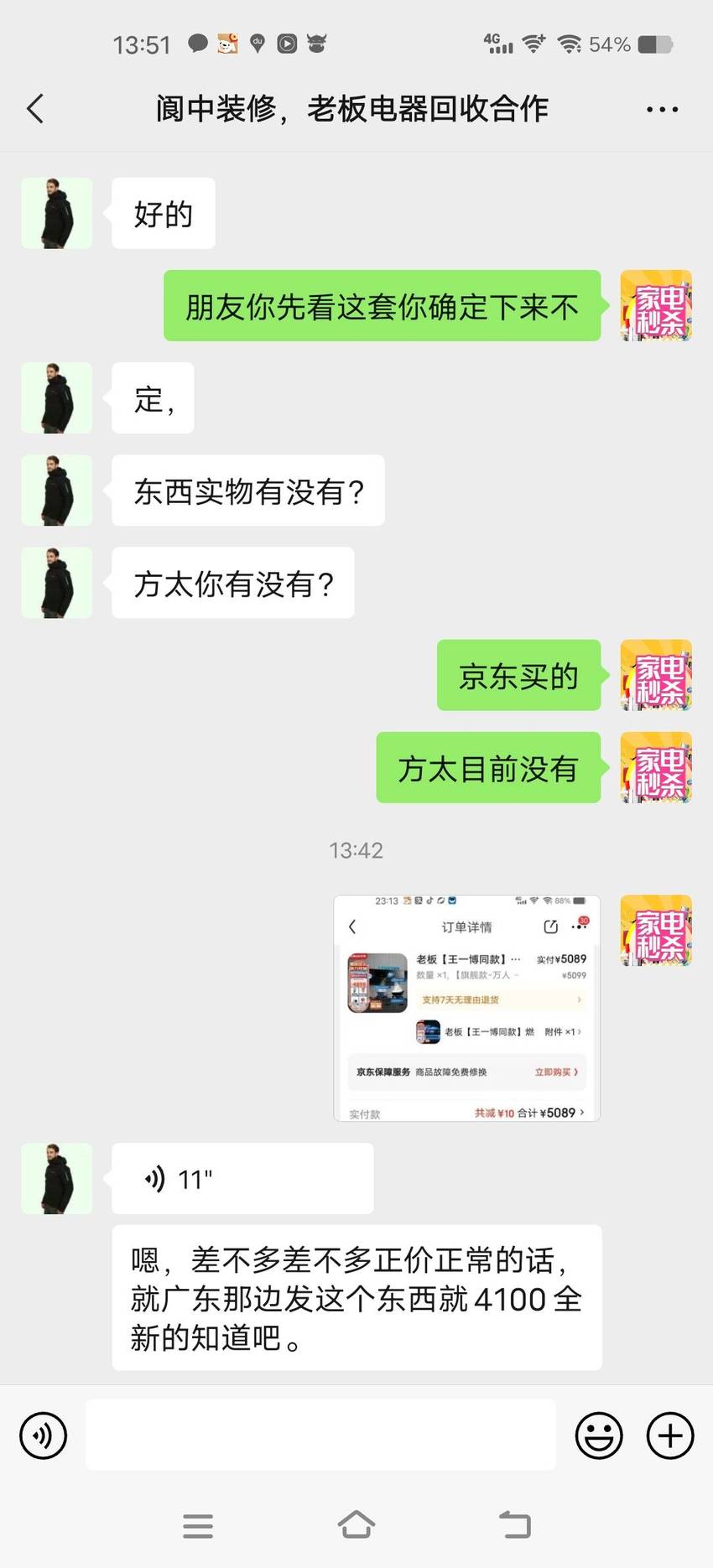This screenshot has width=713, height=1568.
Task: Open own avatar next to 京东买的
Action: click(656, 675)
